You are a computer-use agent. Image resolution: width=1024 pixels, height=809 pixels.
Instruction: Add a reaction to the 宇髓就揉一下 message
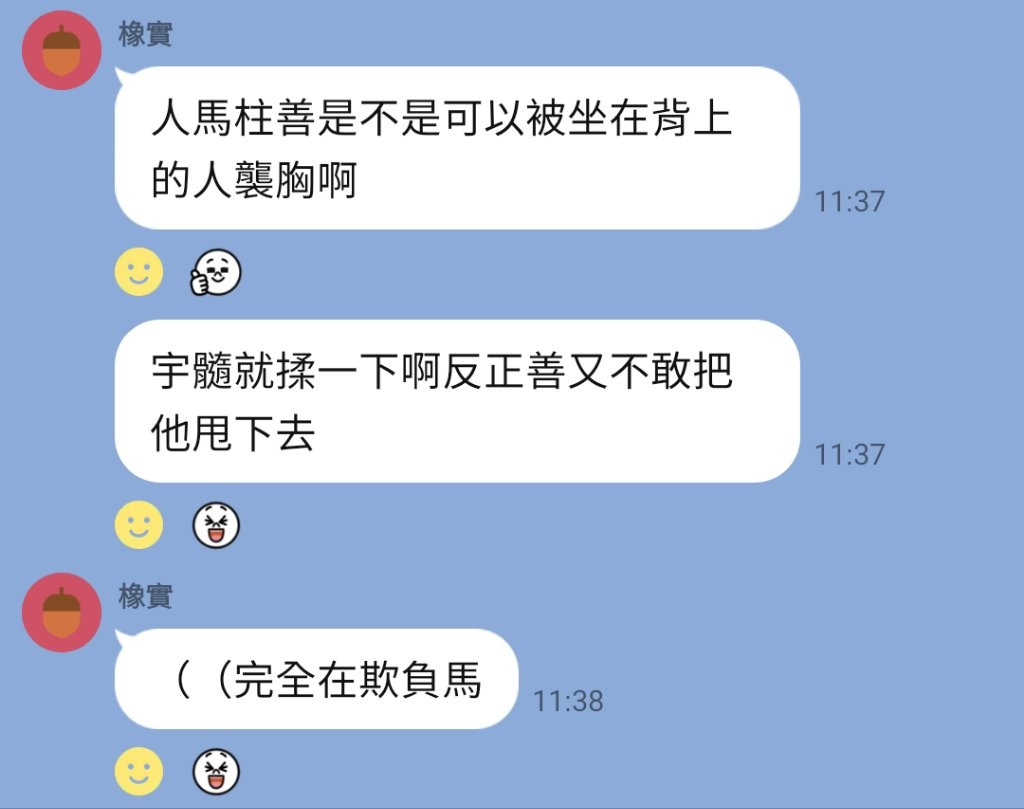tap(138, 525)
